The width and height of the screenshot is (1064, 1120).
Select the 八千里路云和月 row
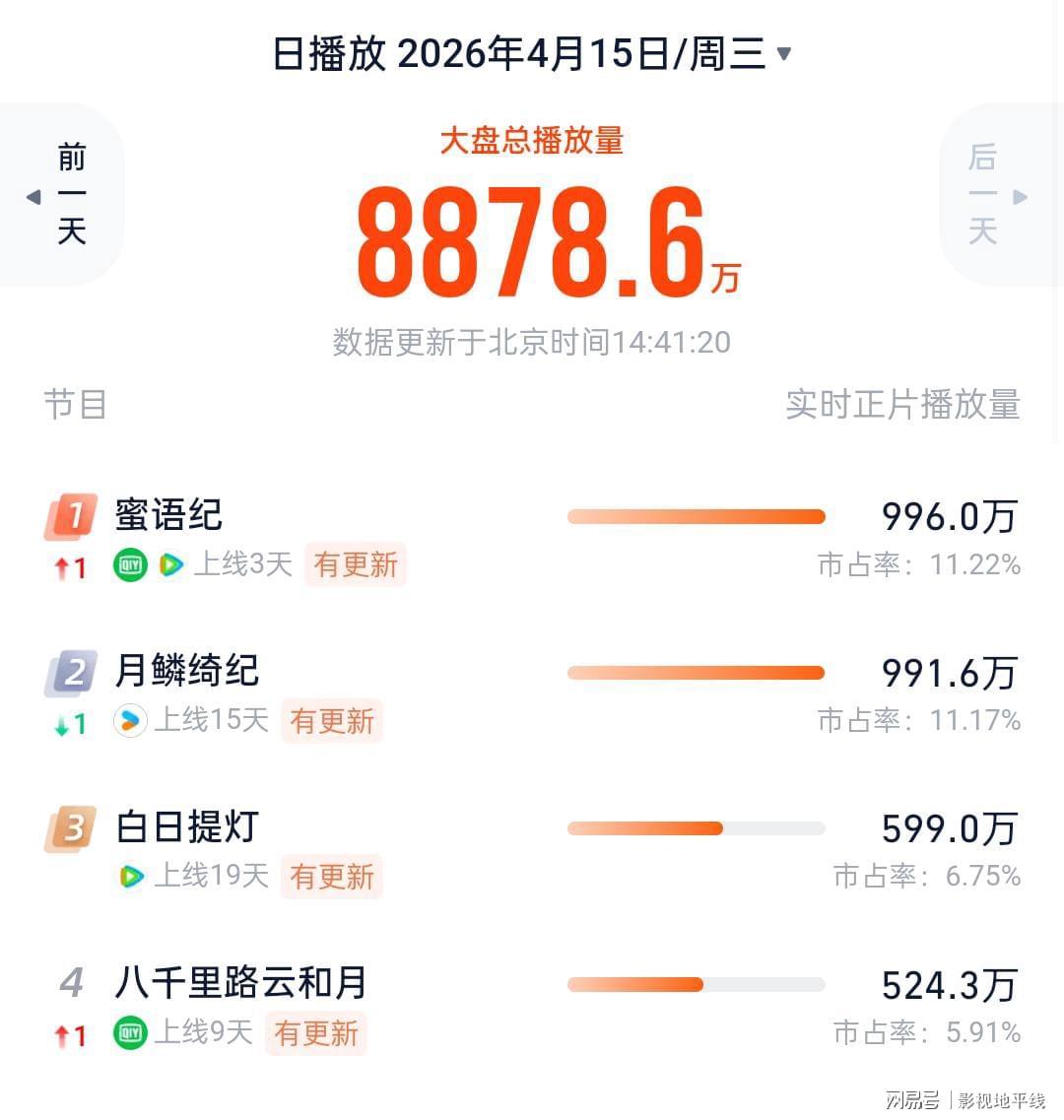(240, 983)
